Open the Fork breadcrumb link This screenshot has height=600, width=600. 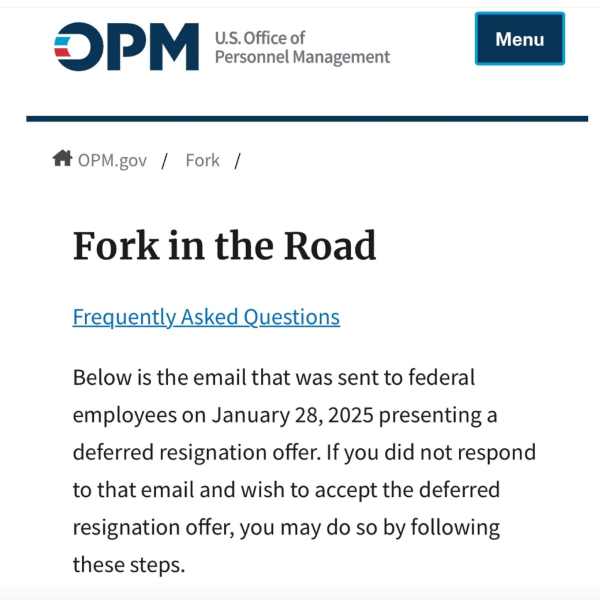point(202,160)
